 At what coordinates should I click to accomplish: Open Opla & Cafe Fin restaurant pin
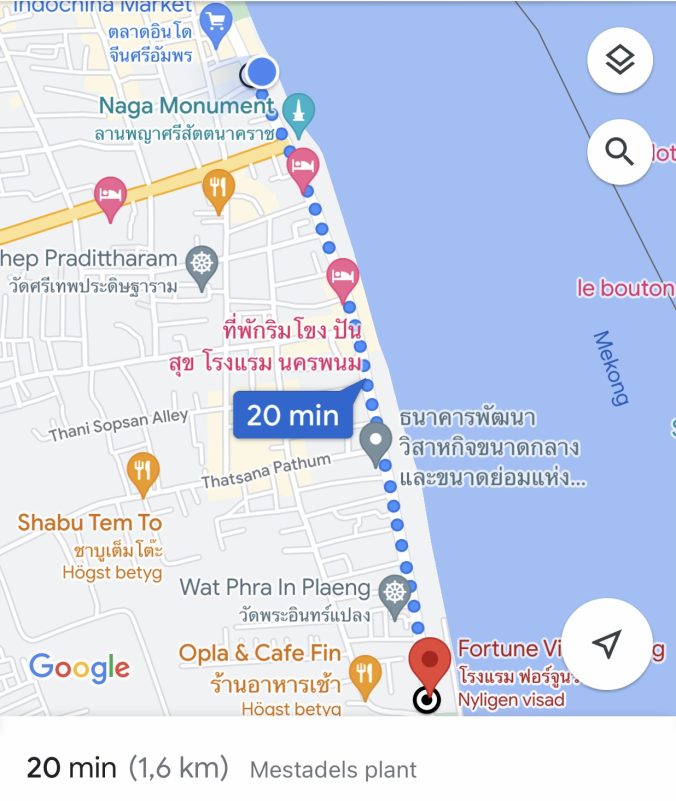click(x=365, y=670)
